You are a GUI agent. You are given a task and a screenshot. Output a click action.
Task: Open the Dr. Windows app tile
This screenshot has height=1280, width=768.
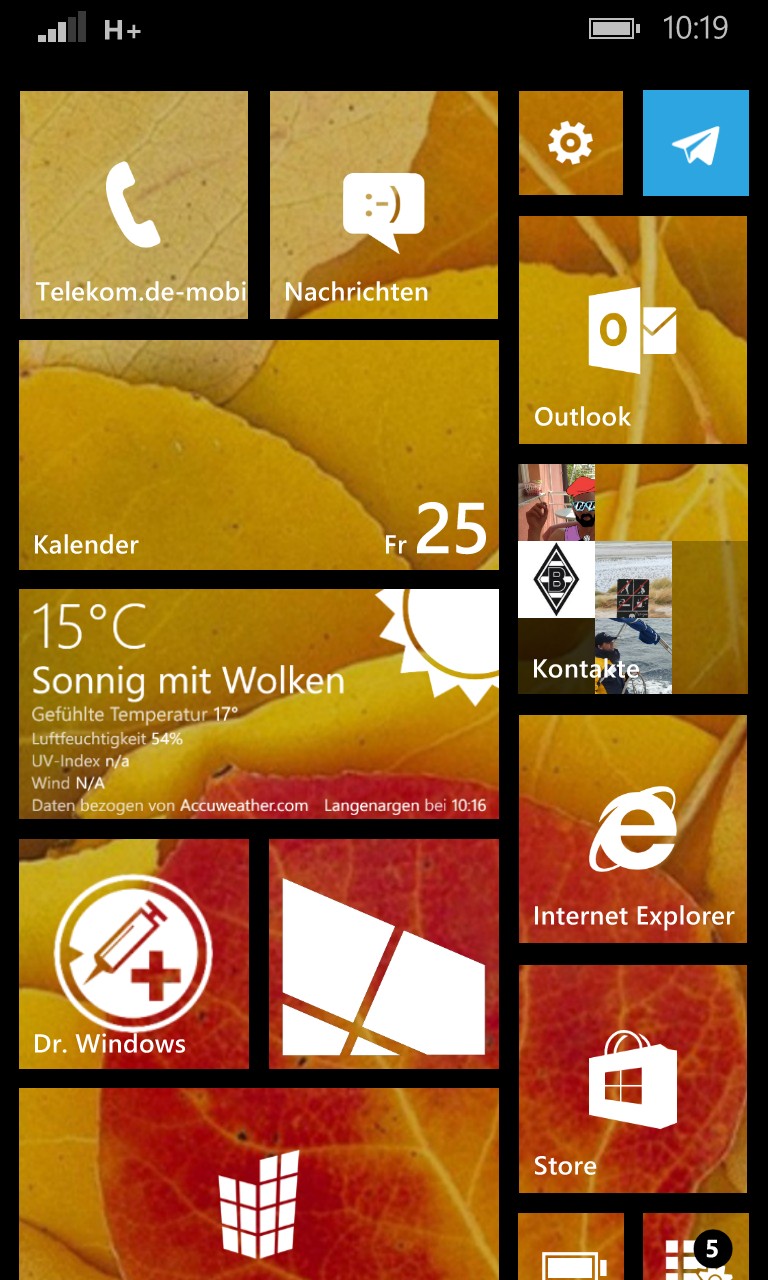134,954
